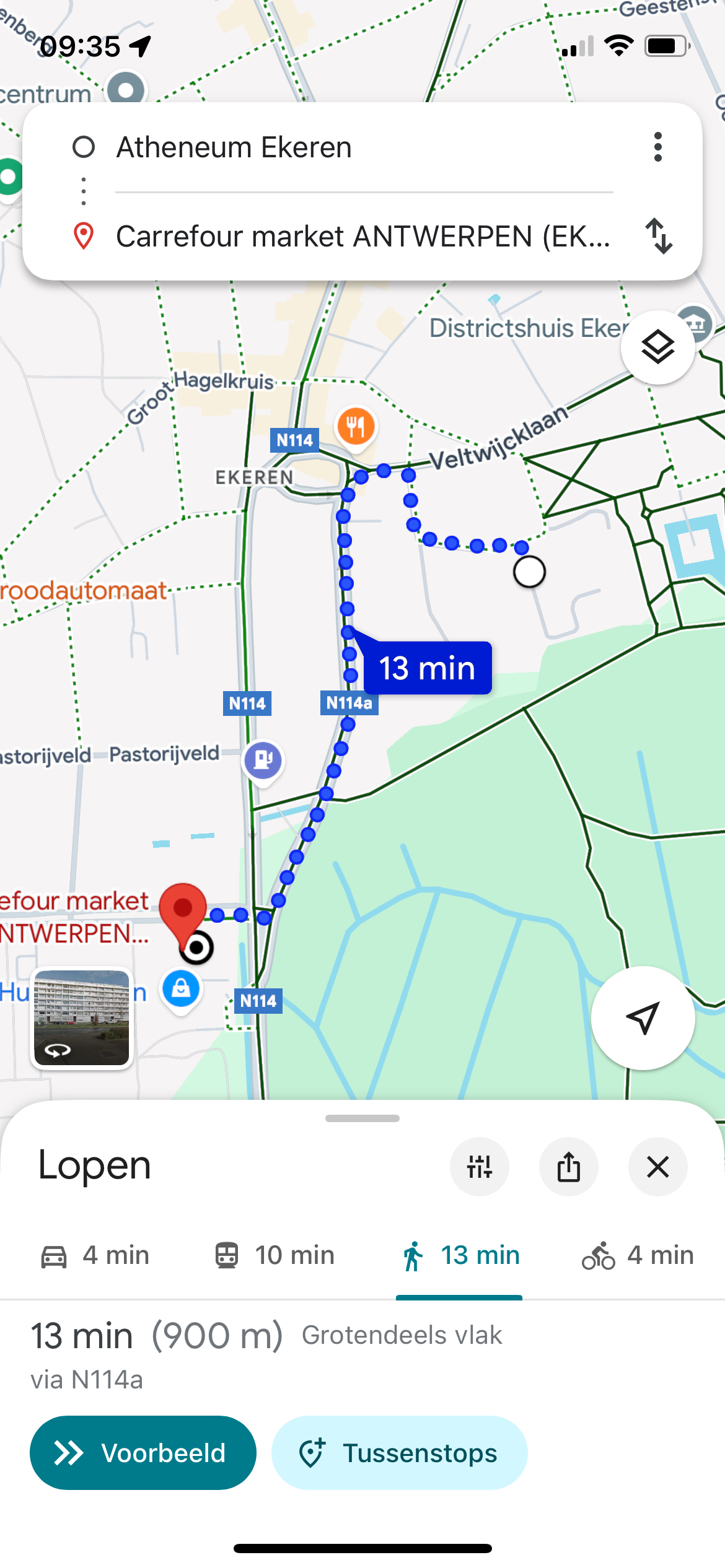Add stops with Tussenstops button

pos(400,1453)
